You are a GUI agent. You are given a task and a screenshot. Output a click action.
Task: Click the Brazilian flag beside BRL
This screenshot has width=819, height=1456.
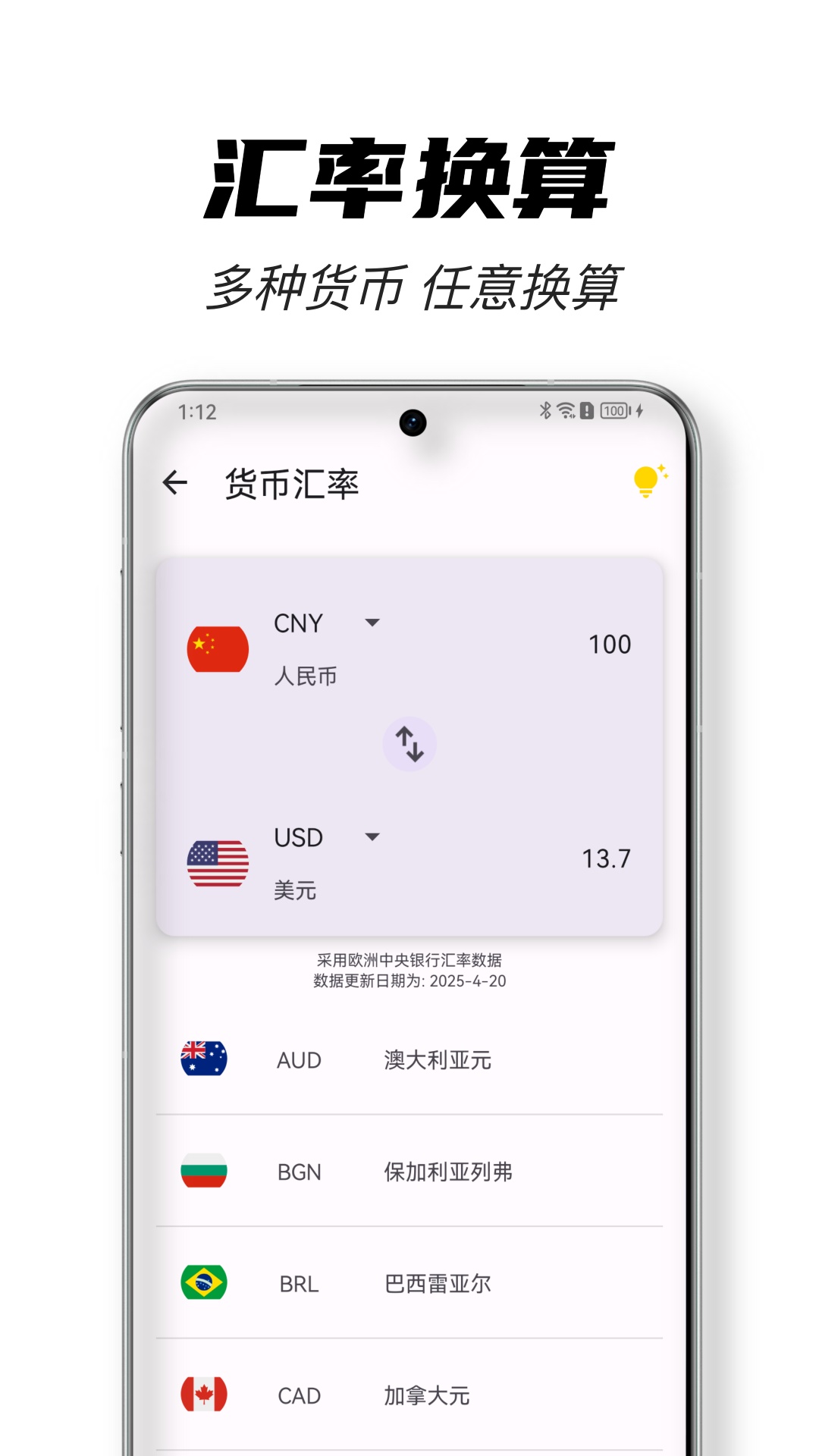(x=202, y=1282)
